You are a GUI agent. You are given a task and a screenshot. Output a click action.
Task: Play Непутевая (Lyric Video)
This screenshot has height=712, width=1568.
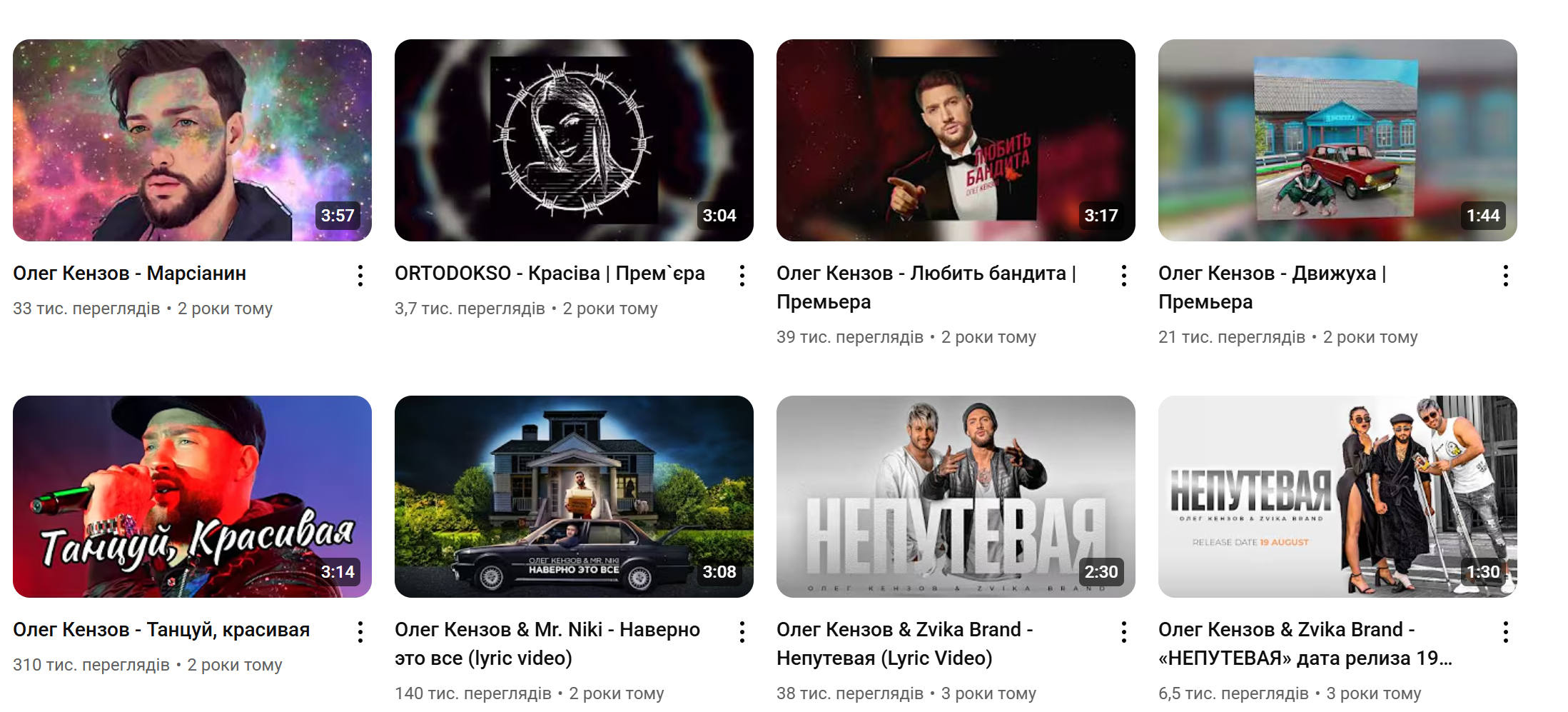(956, 496)
